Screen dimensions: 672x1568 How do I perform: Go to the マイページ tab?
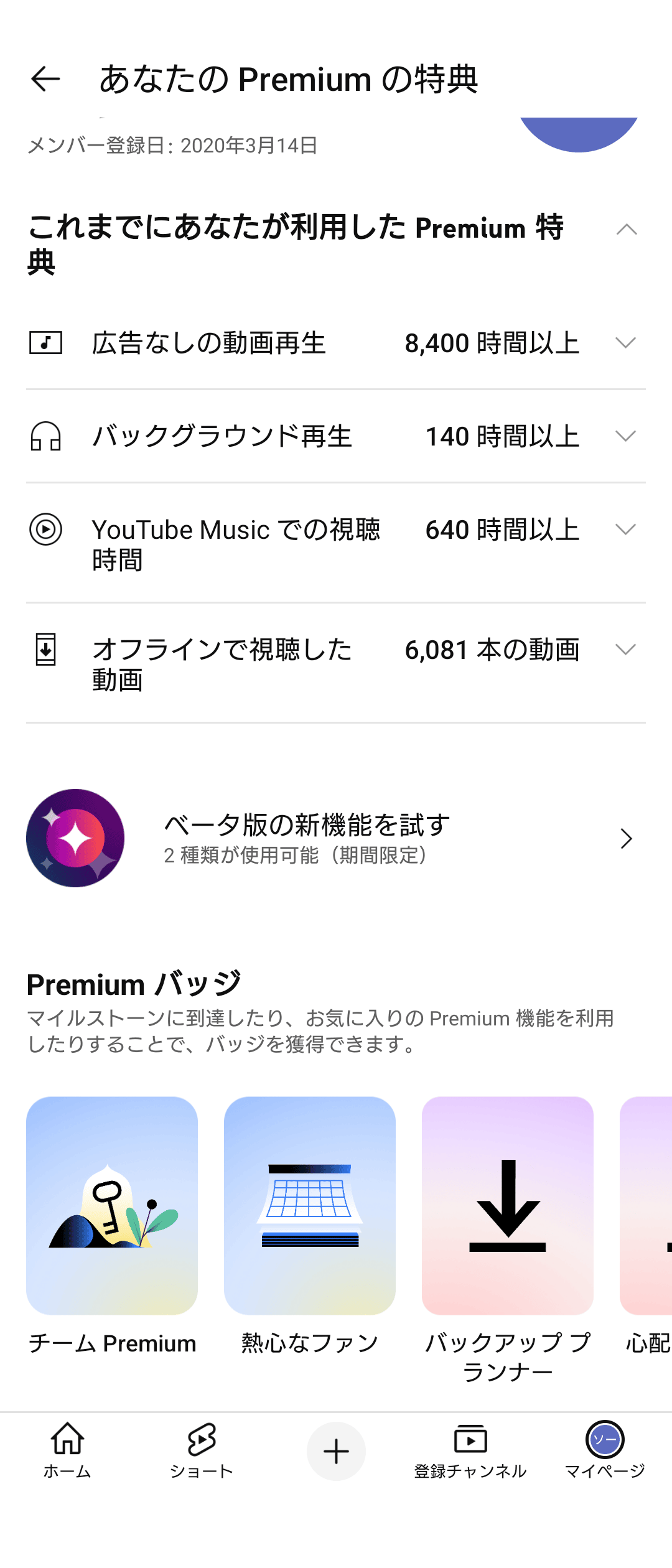tap(605, 1450)
